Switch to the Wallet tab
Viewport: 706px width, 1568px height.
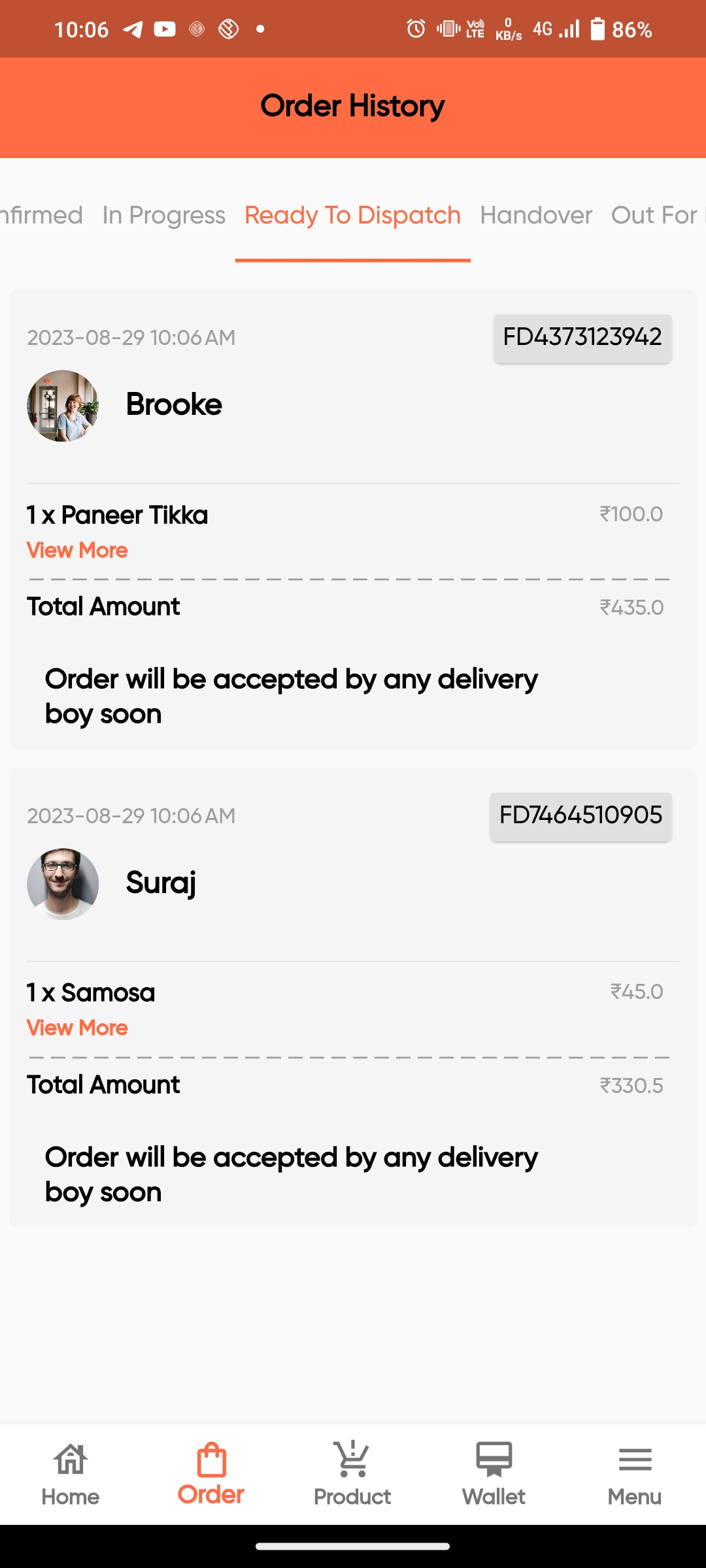point(494,1475)
